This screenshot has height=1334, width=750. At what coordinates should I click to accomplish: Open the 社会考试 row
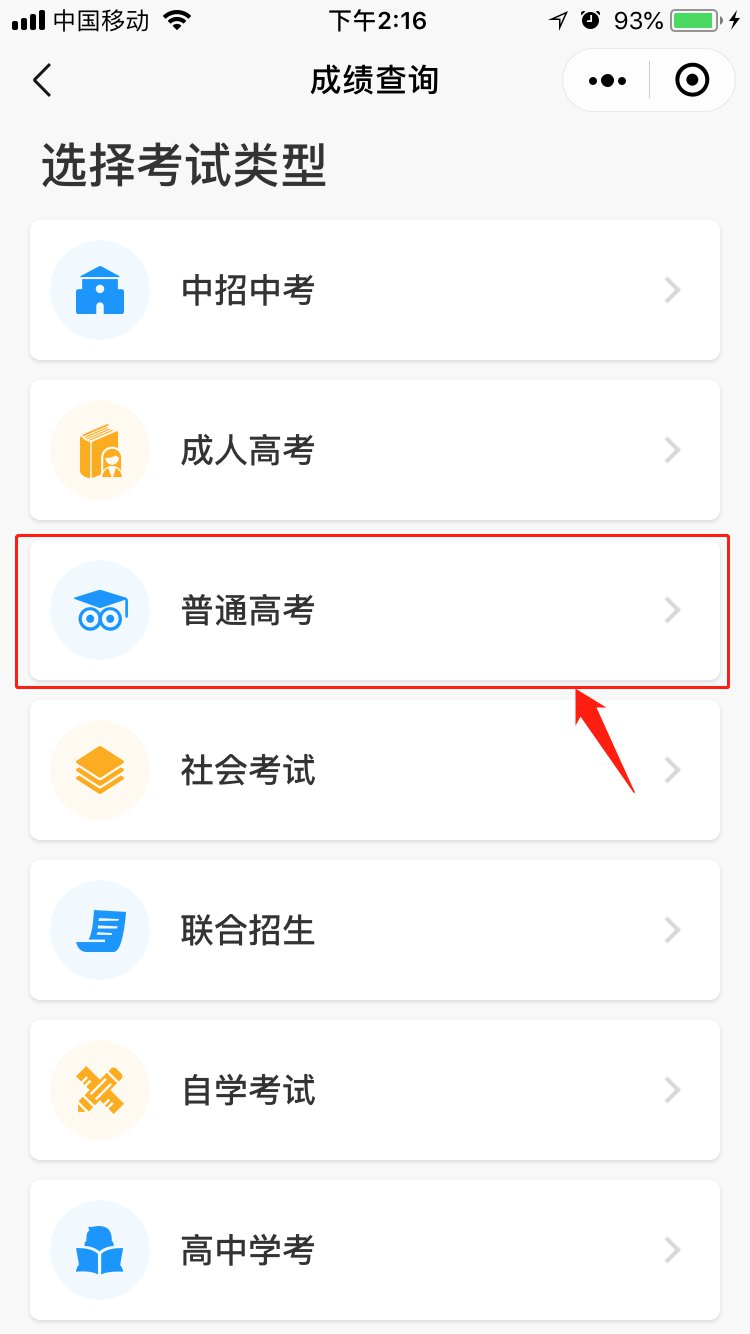(375, 770)
